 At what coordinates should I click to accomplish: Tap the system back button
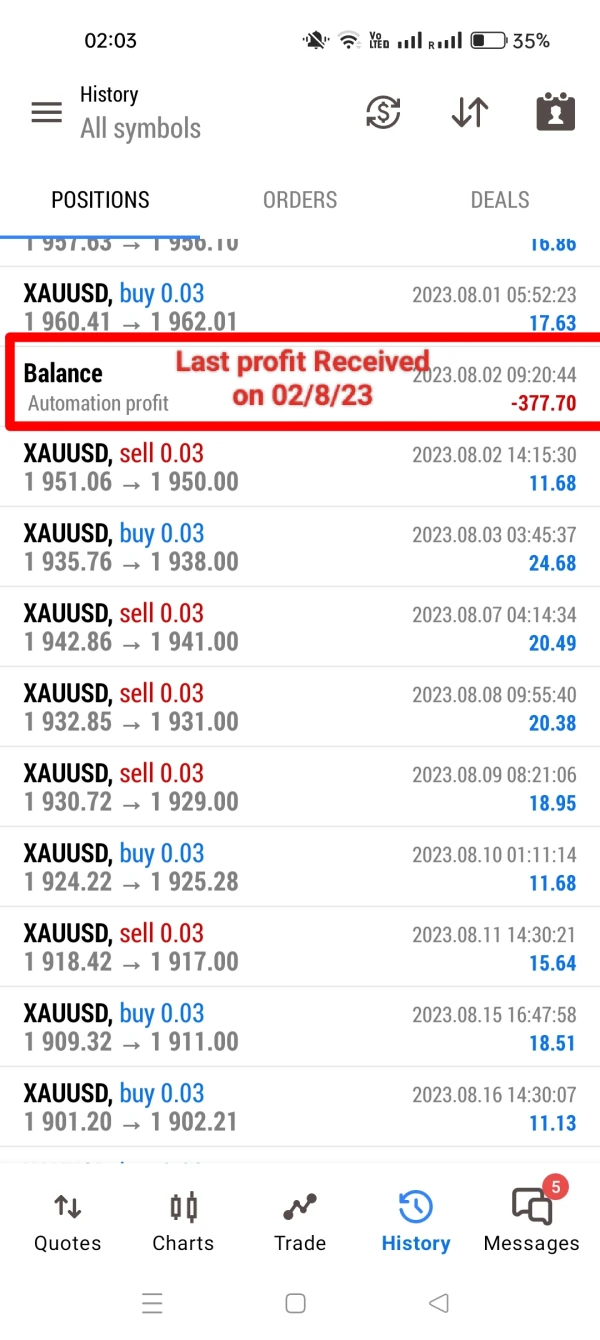[x=438, y=1303]
